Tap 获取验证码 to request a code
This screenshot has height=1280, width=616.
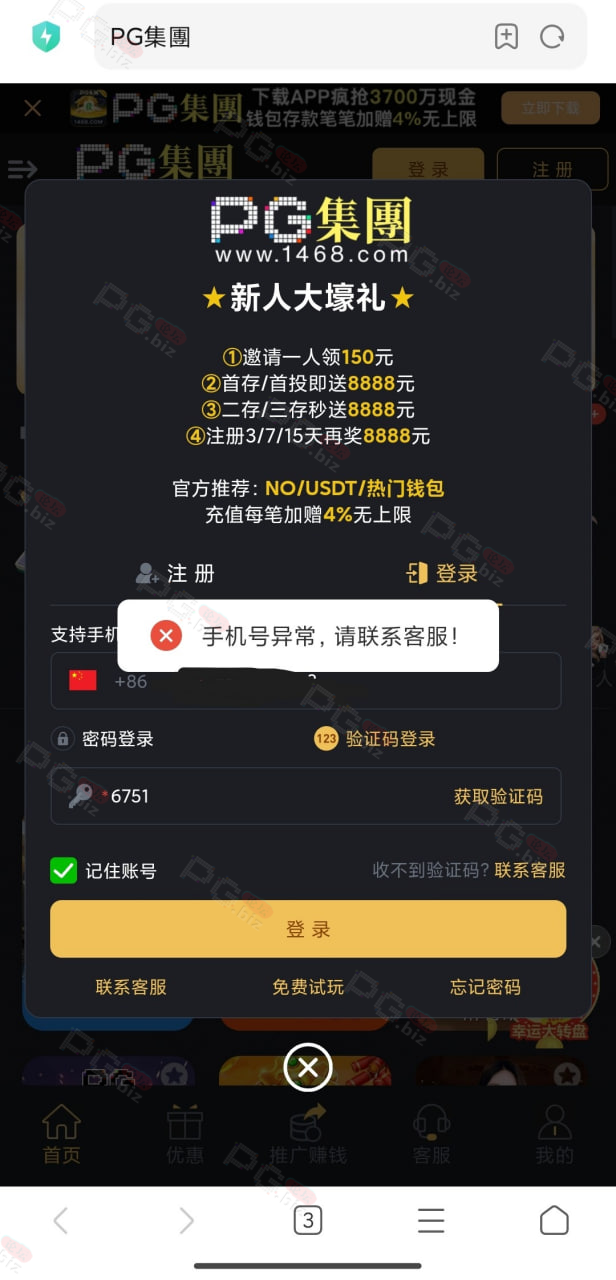[498, 796]
